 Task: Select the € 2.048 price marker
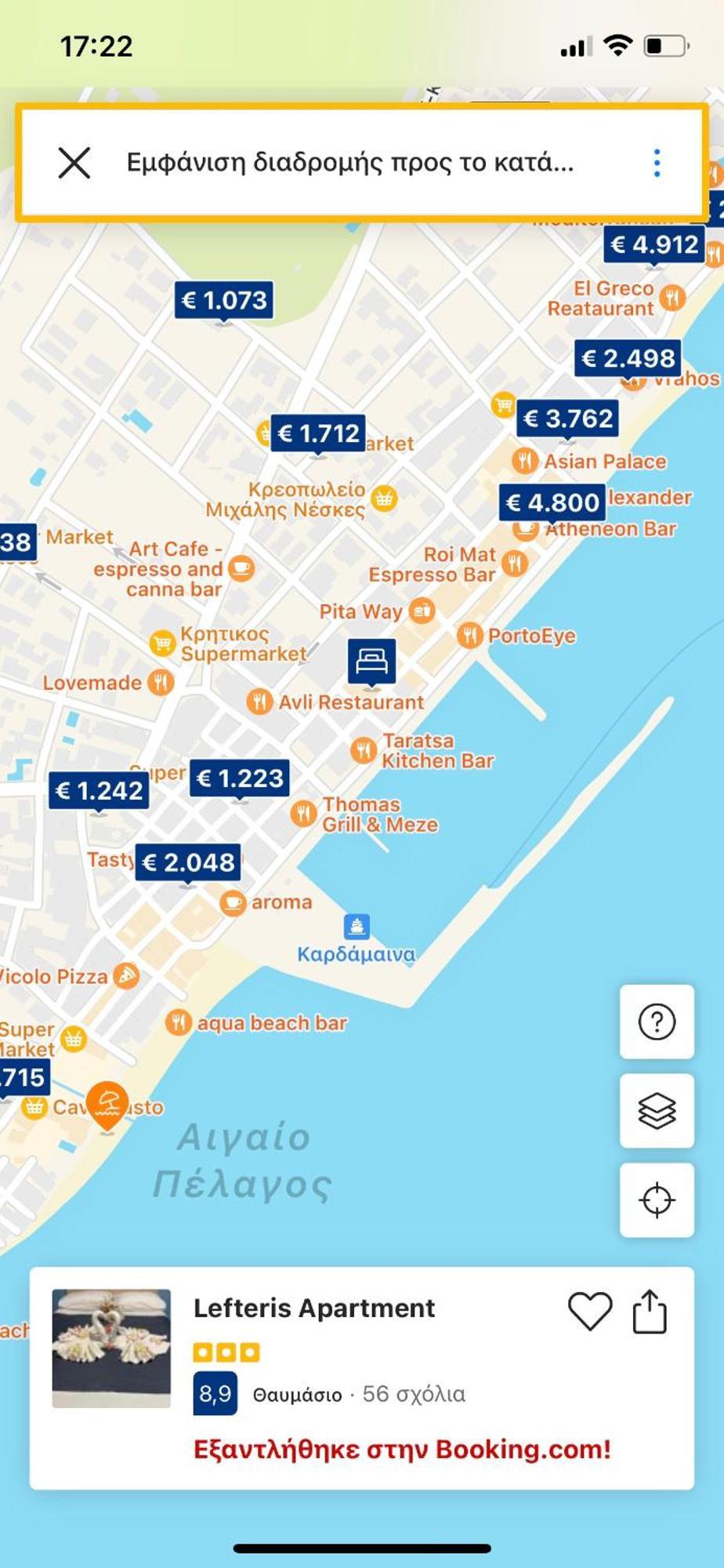click(187, 862)
